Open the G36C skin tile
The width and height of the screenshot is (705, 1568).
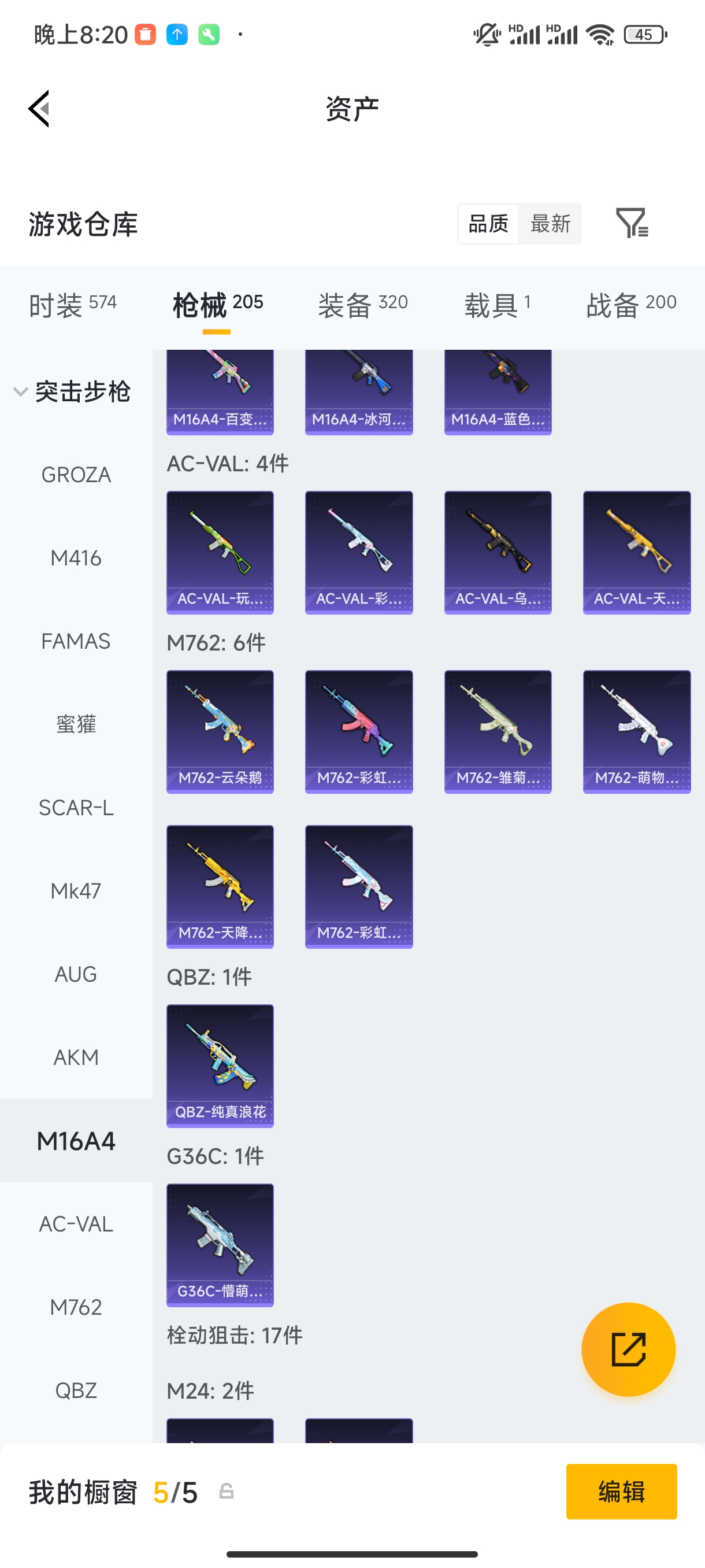click(x=220, y=1244)
